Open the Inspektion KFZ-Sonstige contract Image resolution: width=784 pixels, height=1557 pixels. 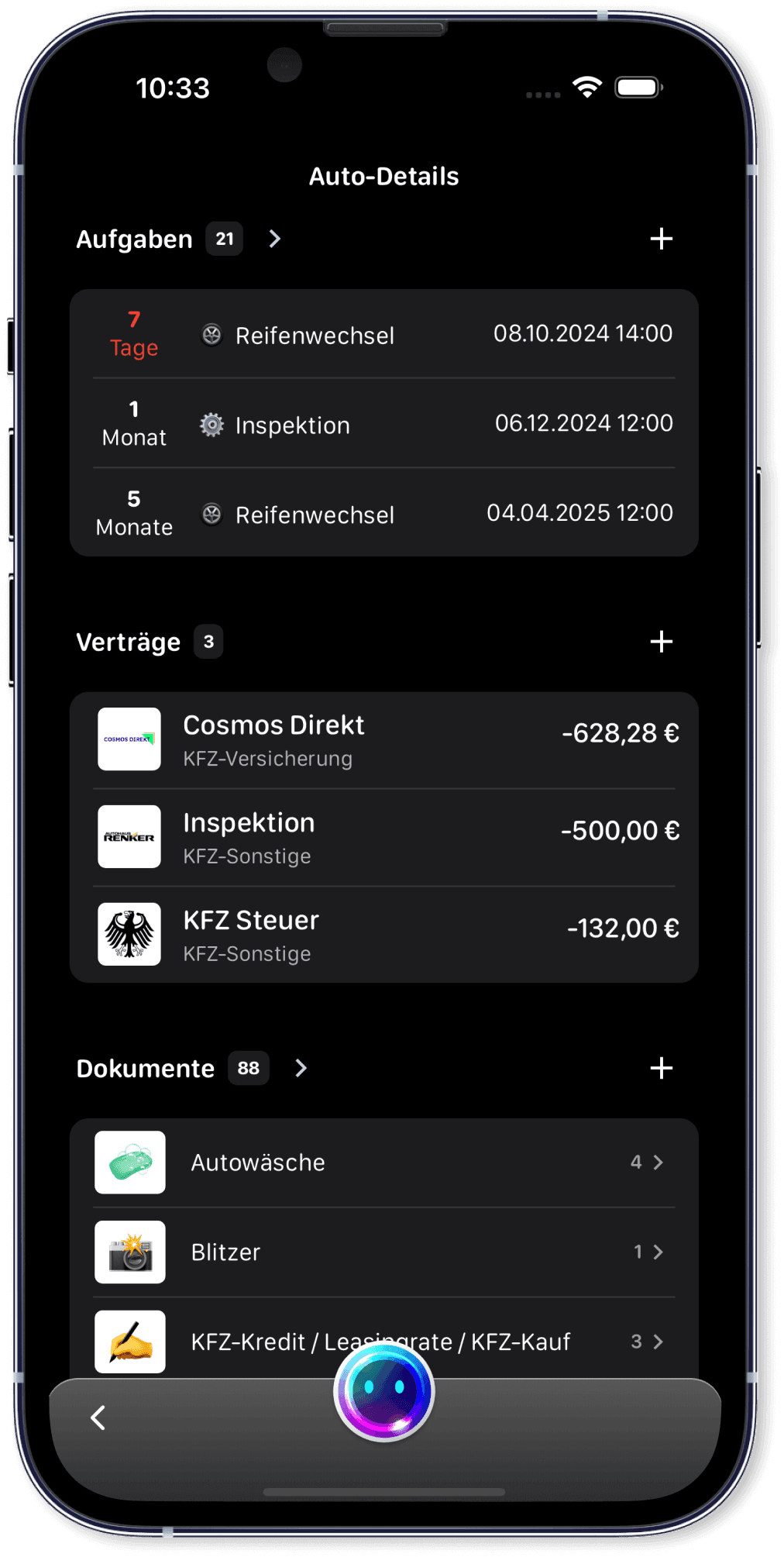[x=383, y=838]
